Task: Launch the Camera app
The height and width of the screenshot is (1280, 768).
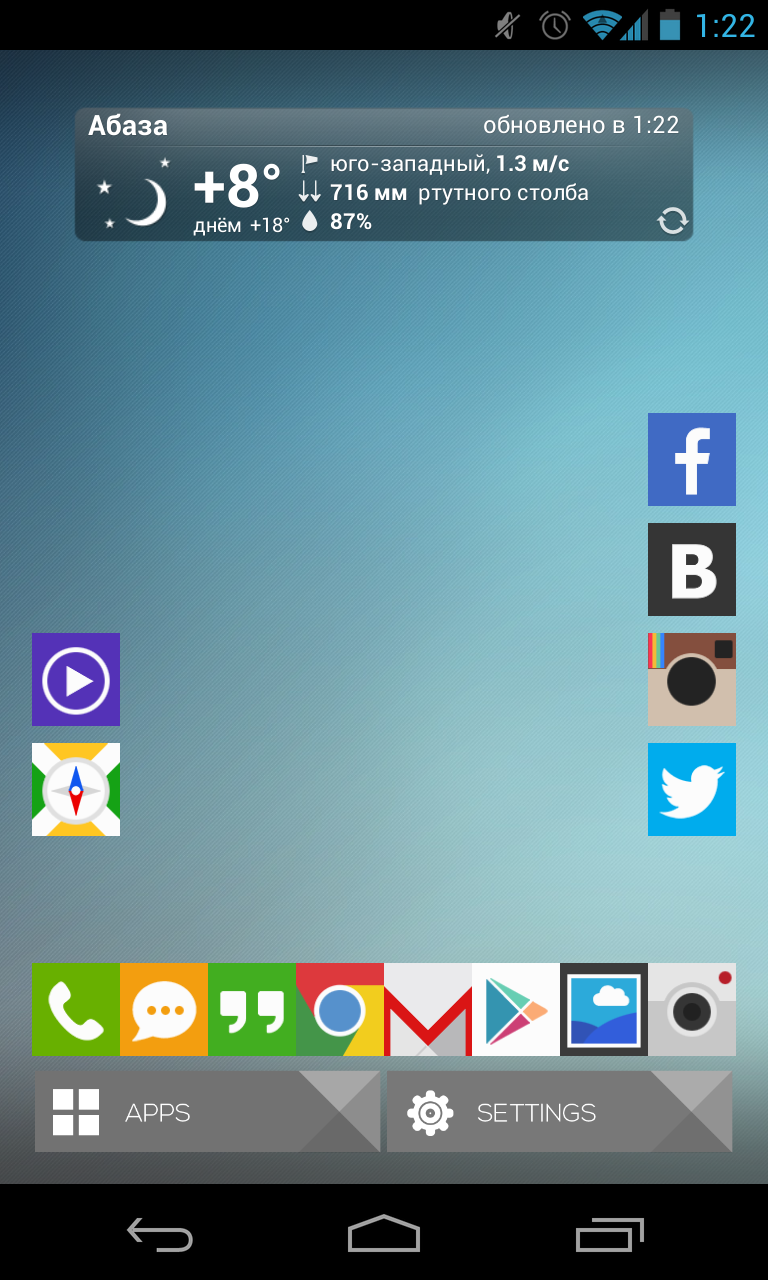Action: click(692, 1009)
